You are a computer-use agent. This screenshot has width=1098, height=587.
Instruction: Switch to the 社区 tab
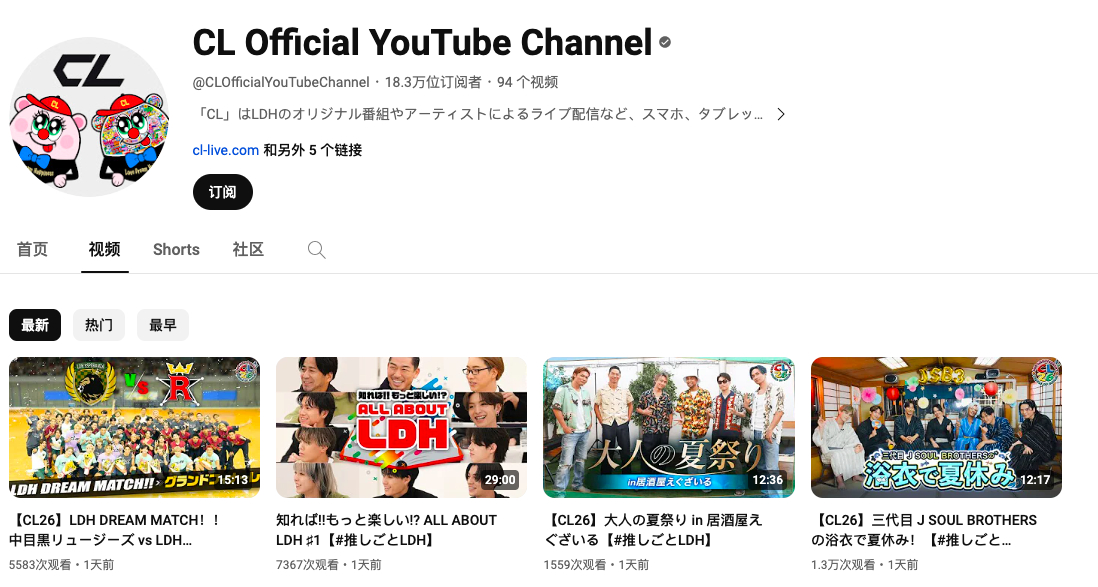tap(248, 250)
